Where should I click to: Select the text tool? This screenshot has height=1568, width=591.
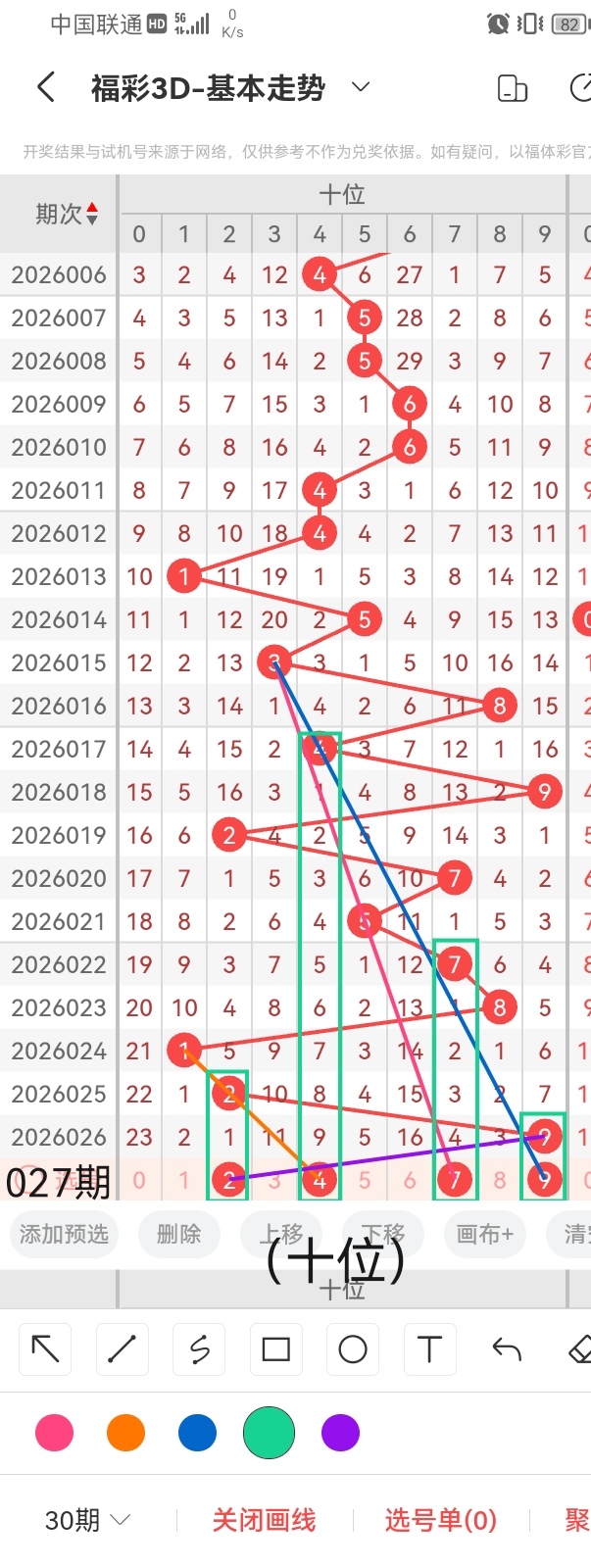(429, 1349)
